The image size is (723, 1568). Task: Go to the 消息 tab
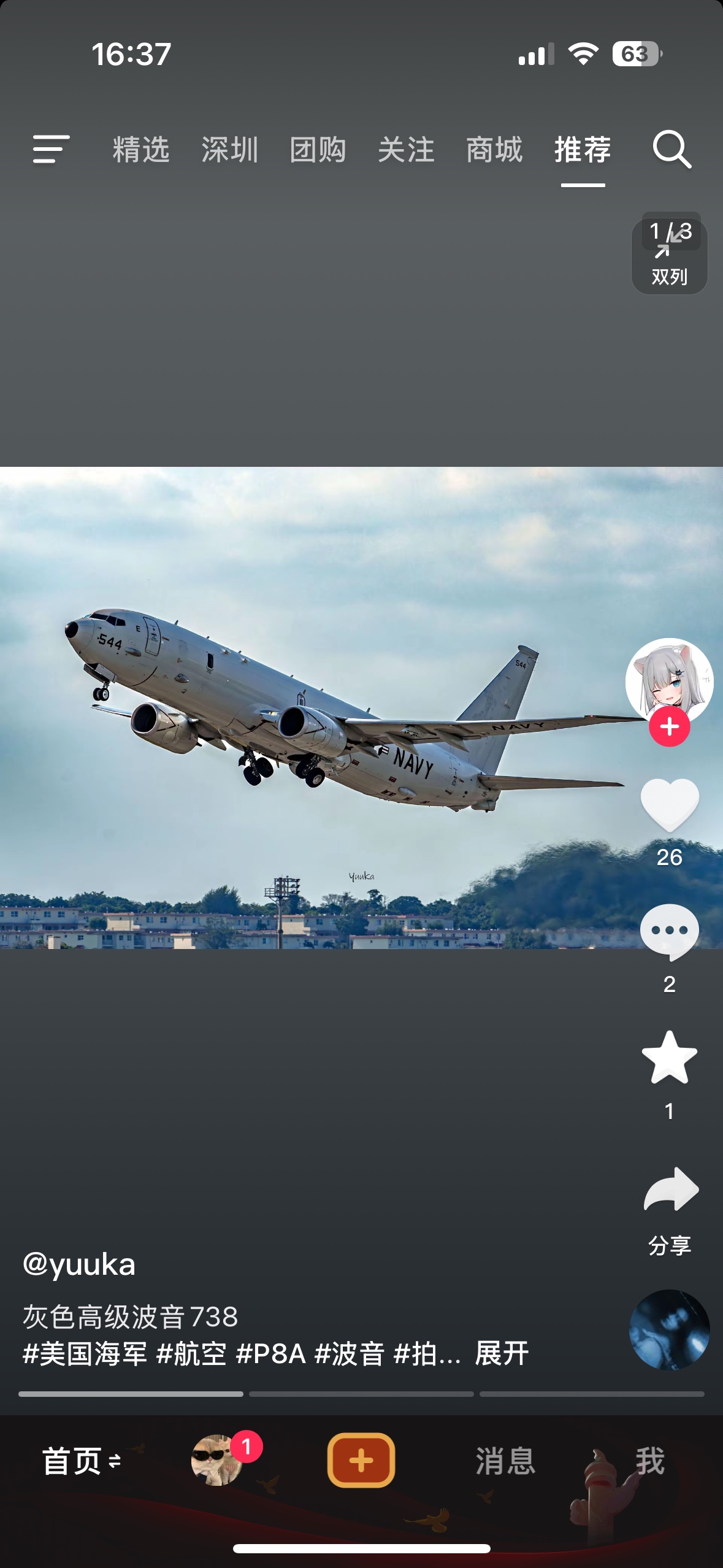point(505,1461)
